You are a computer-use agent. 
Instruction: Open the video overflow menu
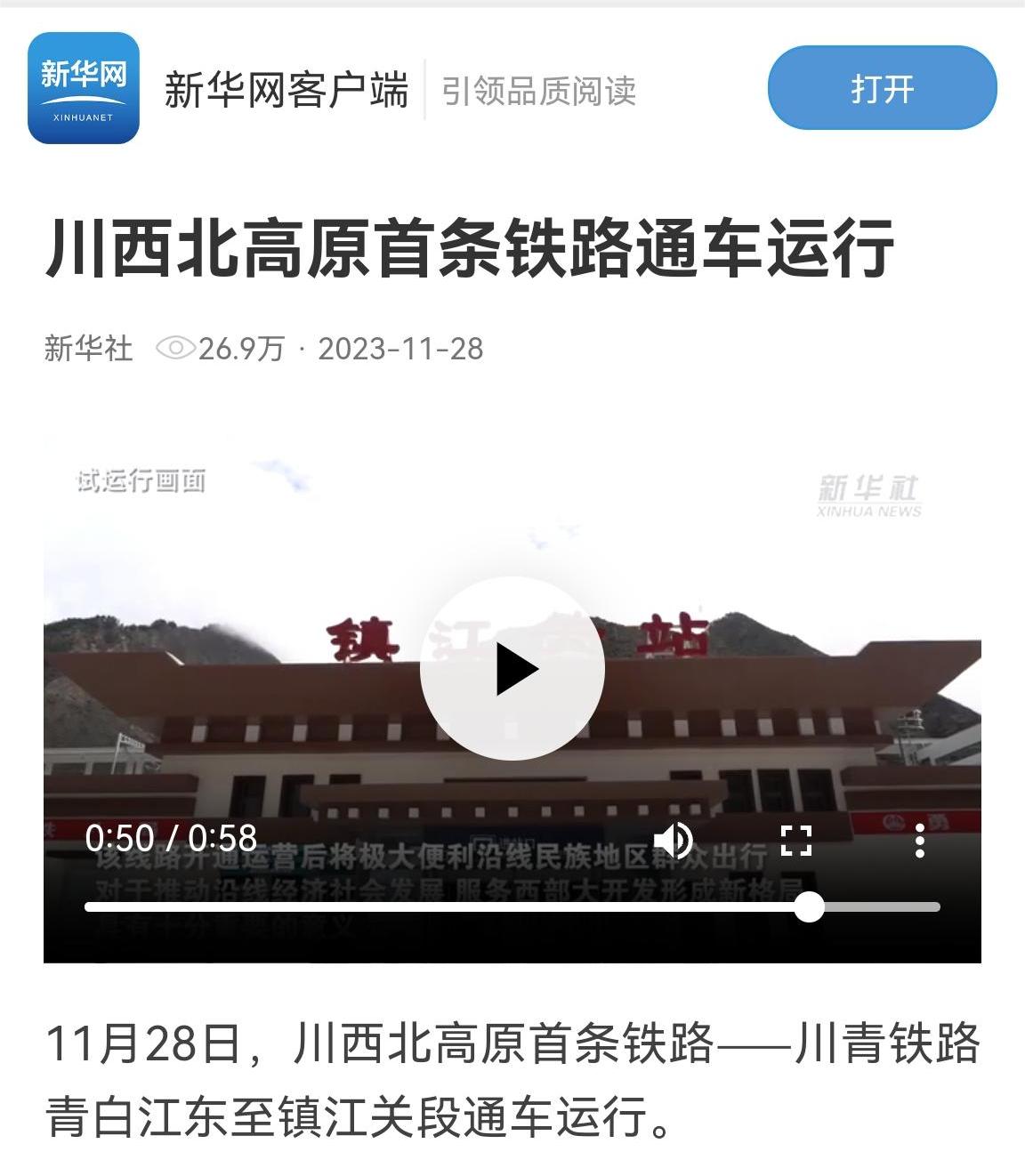[919, 840]
